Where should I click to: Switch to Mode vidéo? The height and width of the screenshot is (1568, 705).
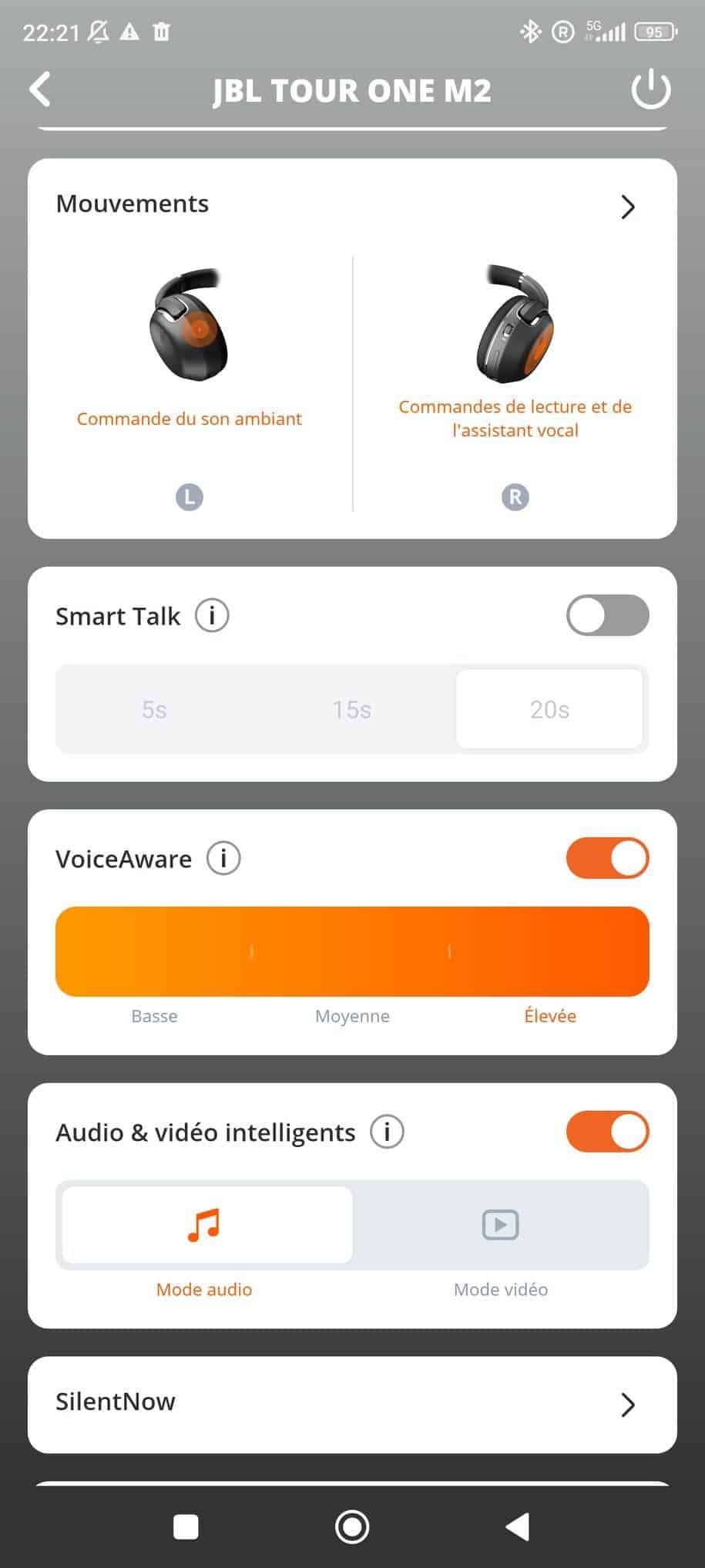point(501,1224)
